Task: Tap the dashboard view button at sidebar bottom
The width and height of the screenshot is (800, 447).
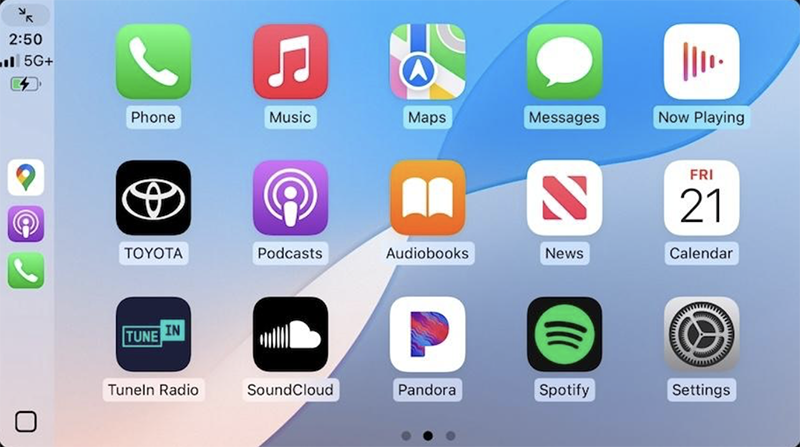Action: coord(26,421)
